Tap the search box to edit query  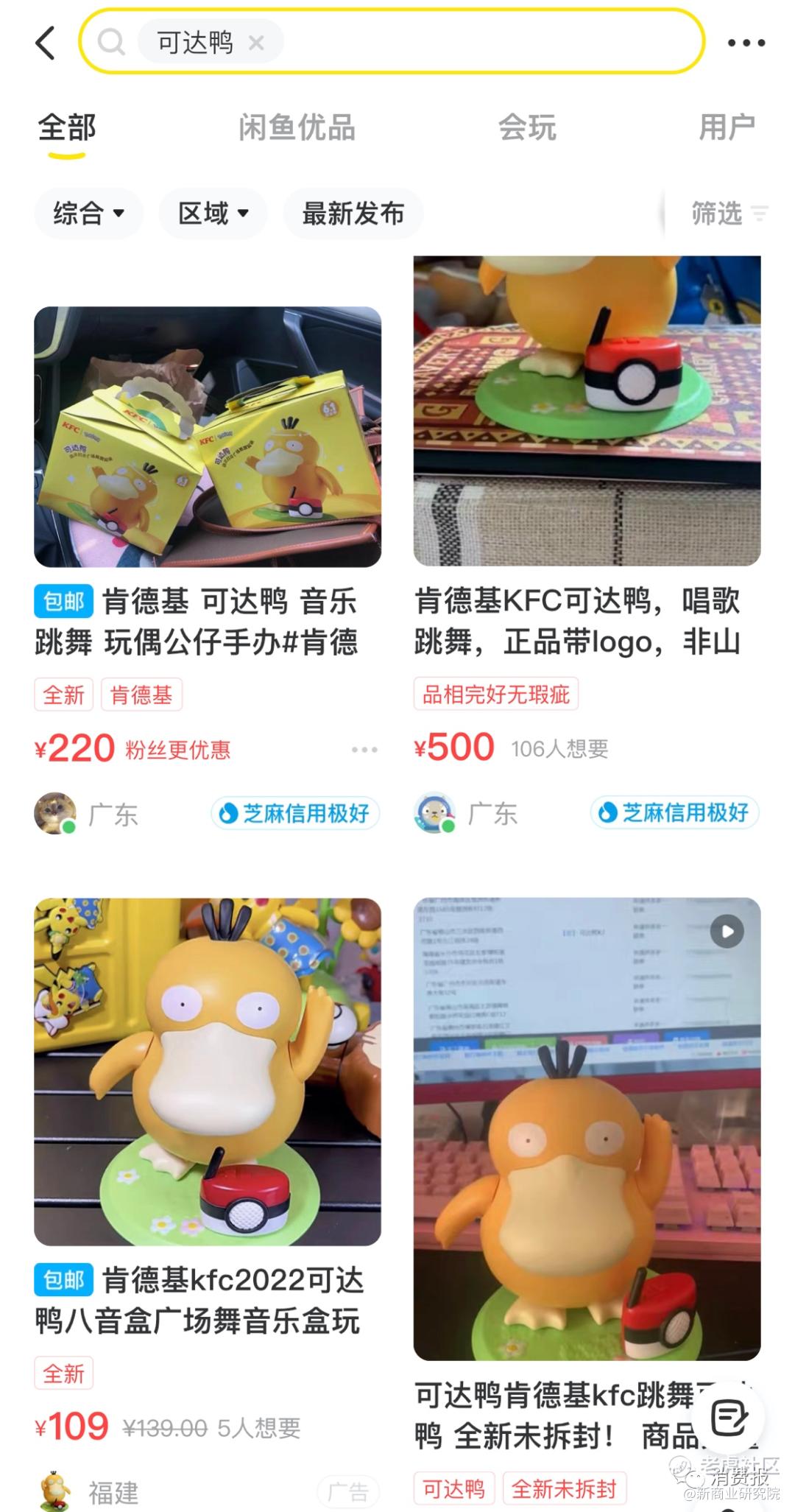(x=392, y=42)
